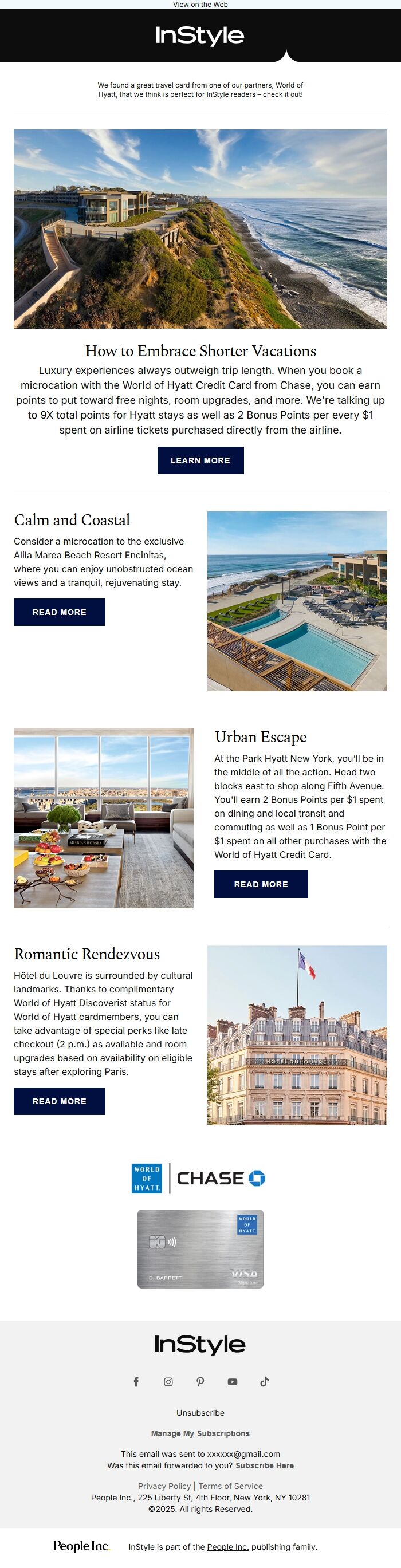Open InStyle's Facebook page

click(136, 1382)
